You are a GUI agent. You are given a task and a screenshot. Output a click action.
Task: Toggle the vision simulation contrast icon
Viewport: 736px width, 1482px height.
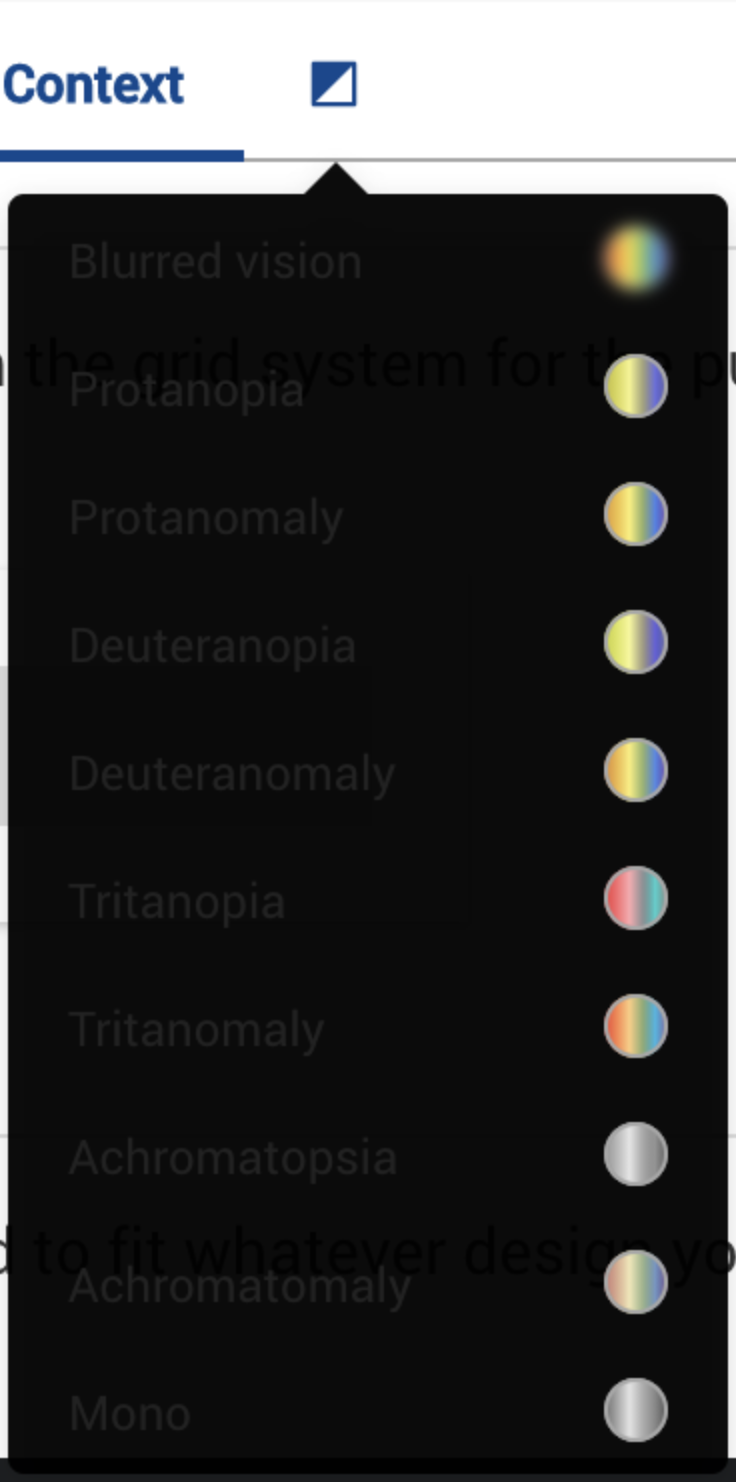(x=334, y=84)
